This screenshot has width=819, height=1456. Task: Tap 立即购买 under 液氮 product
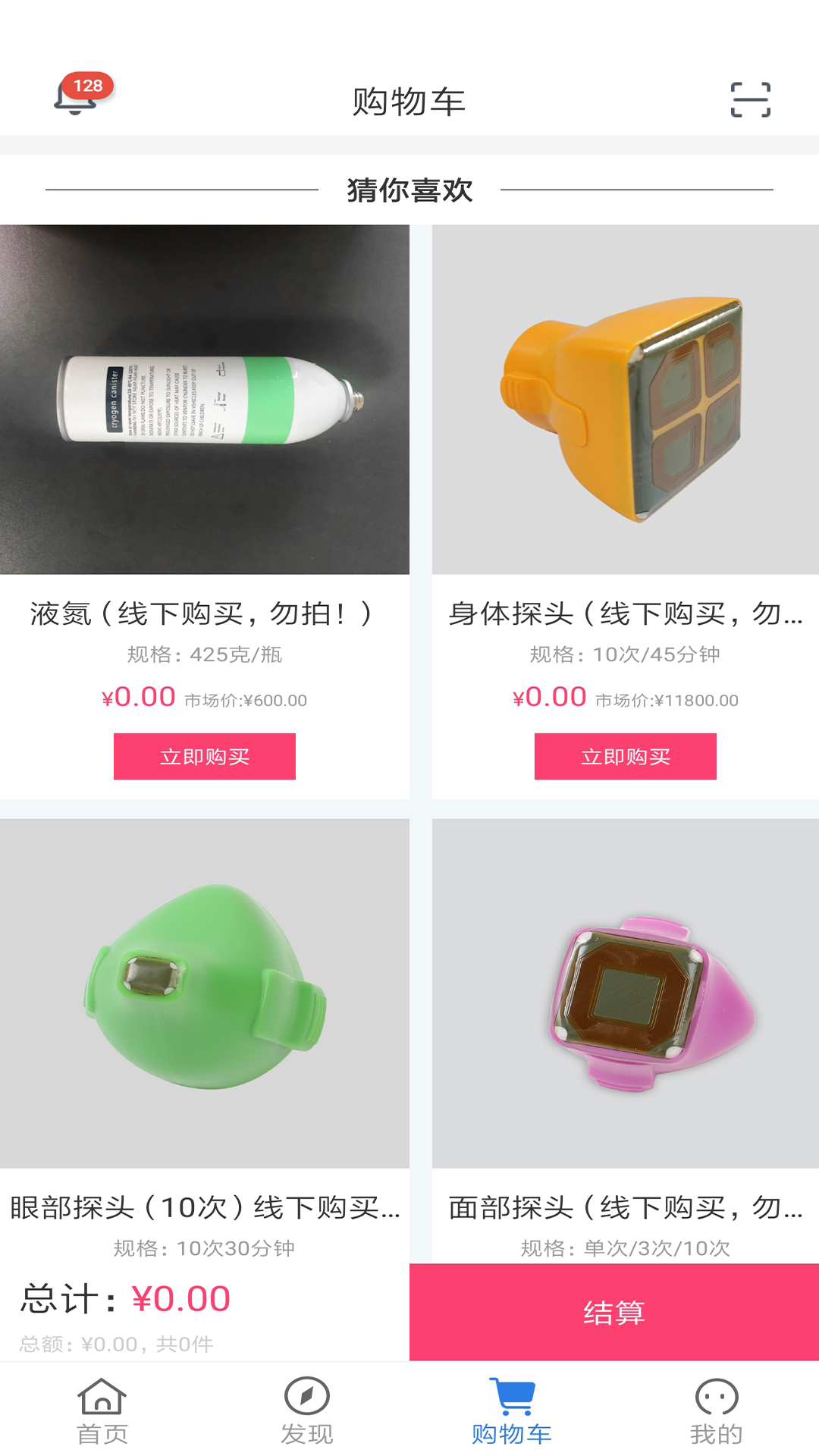[204, 756]
